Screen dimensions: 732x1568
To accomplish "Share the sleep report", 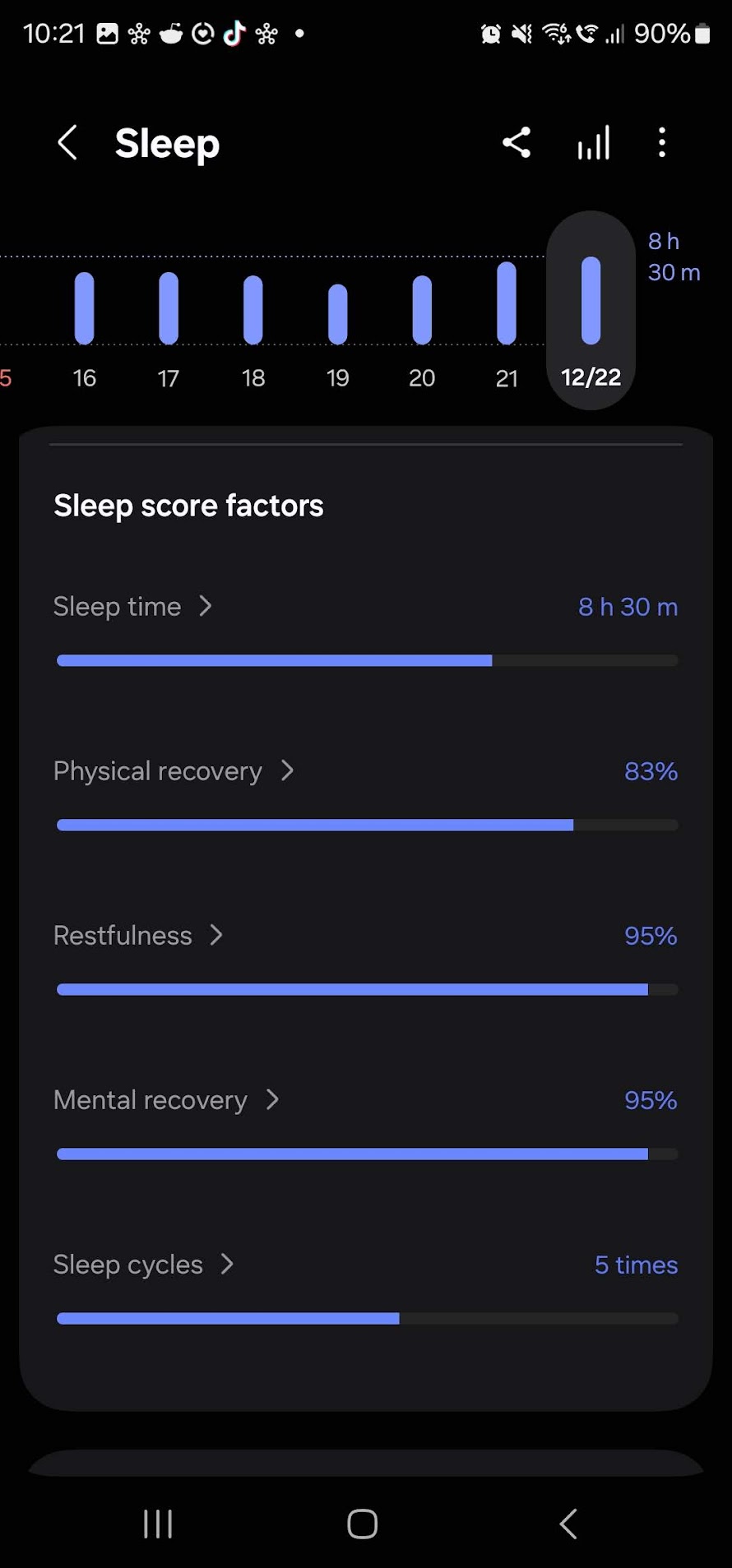I will pyautogui.click(x=517, y=143).
